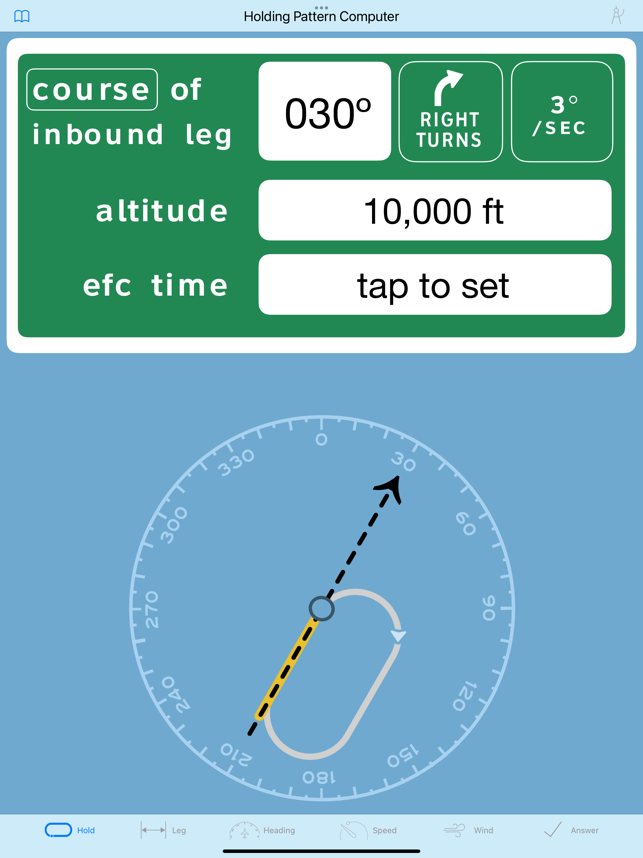The height and width of the screenshot is (858, 643).
Task: Tap to set the EFC time
Action: [x=434, y=285]
